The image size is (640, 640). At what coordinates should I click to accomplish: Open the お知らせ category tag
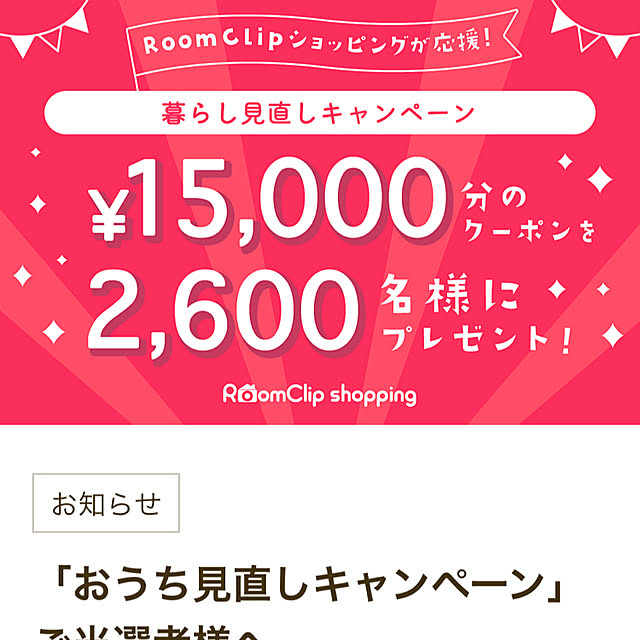[x=107, y=504]
